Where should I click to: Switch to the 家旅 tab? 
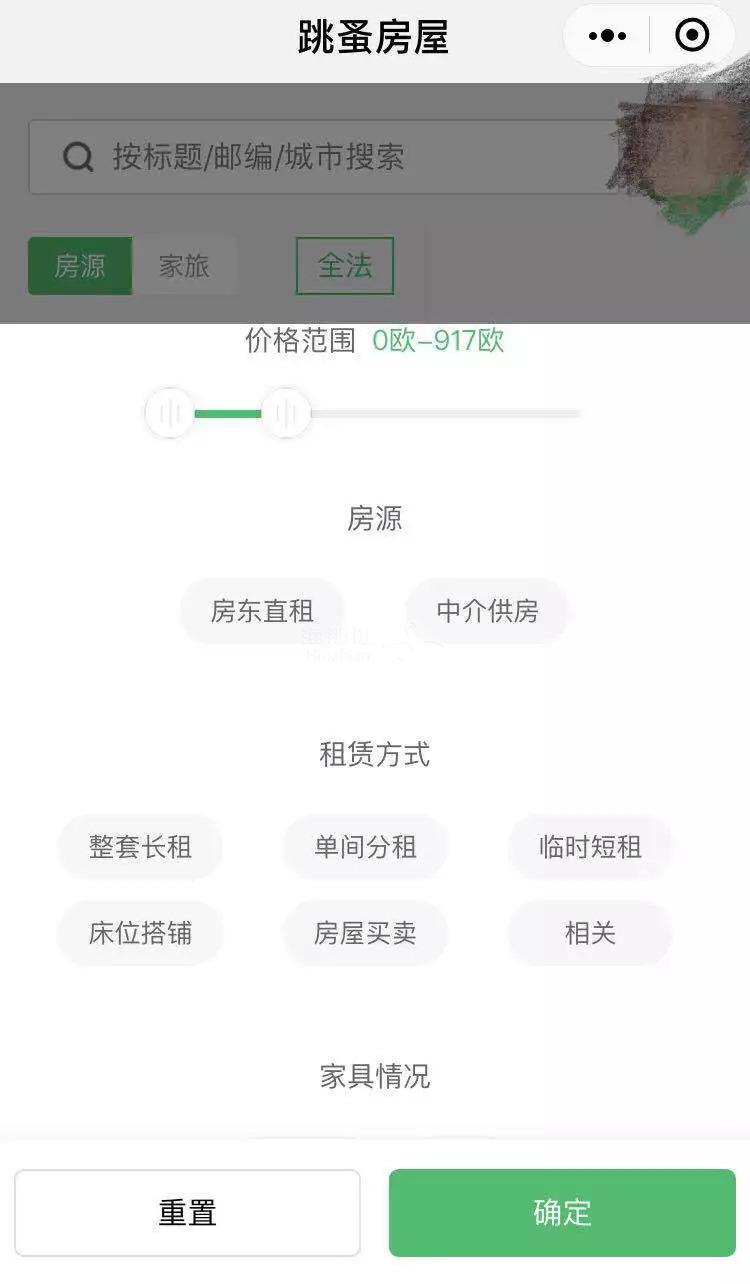coord(184,266)
